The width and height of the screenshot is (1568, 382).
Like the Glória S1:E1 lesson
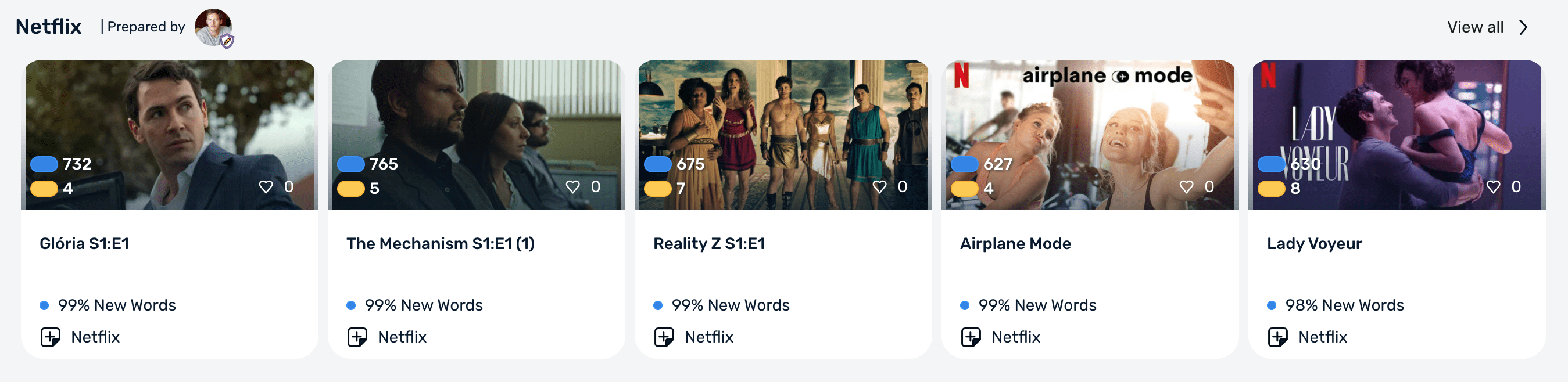coord(266,187)
